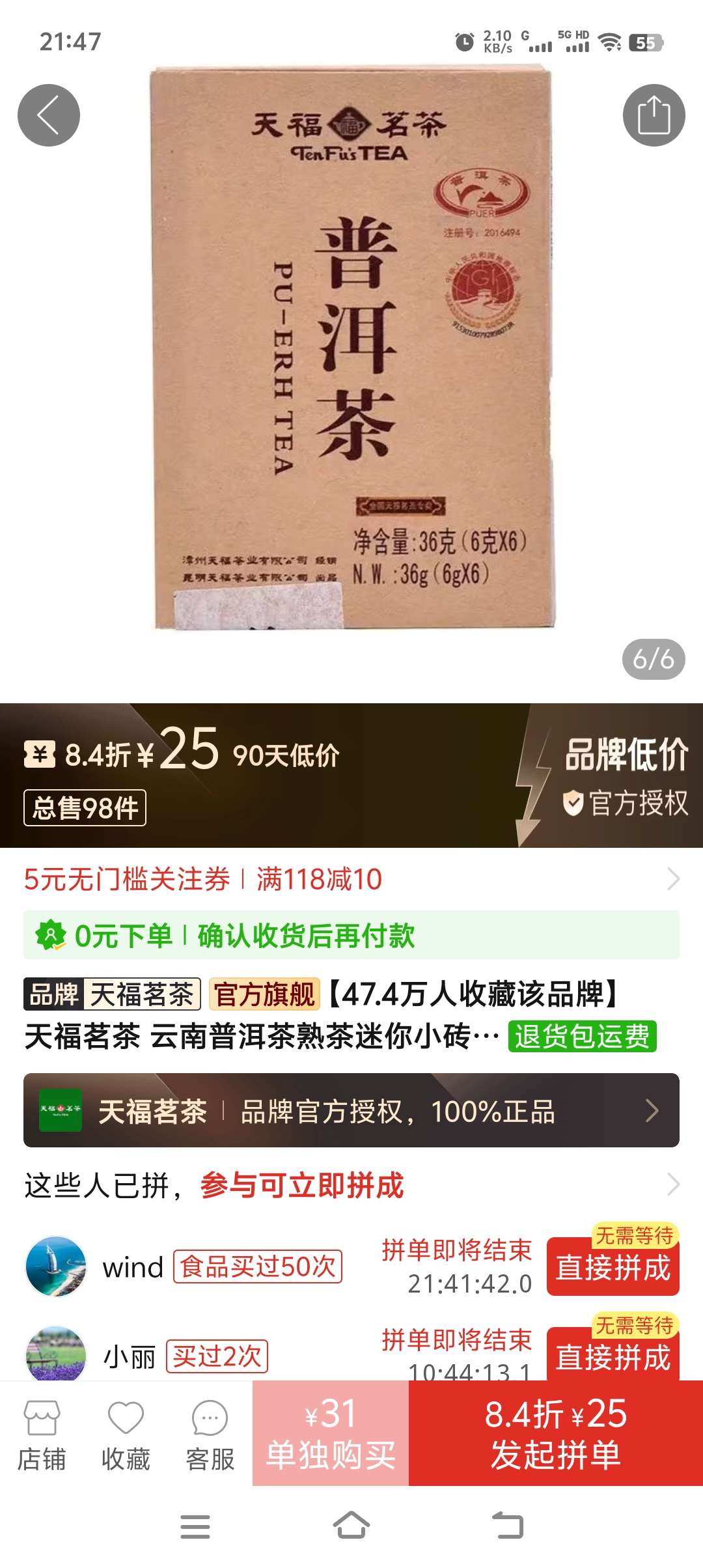Start a group buy 发起拼单 at ¥25
Viewport: 703px width, 1568px height.
click(x=555, y=1433)
